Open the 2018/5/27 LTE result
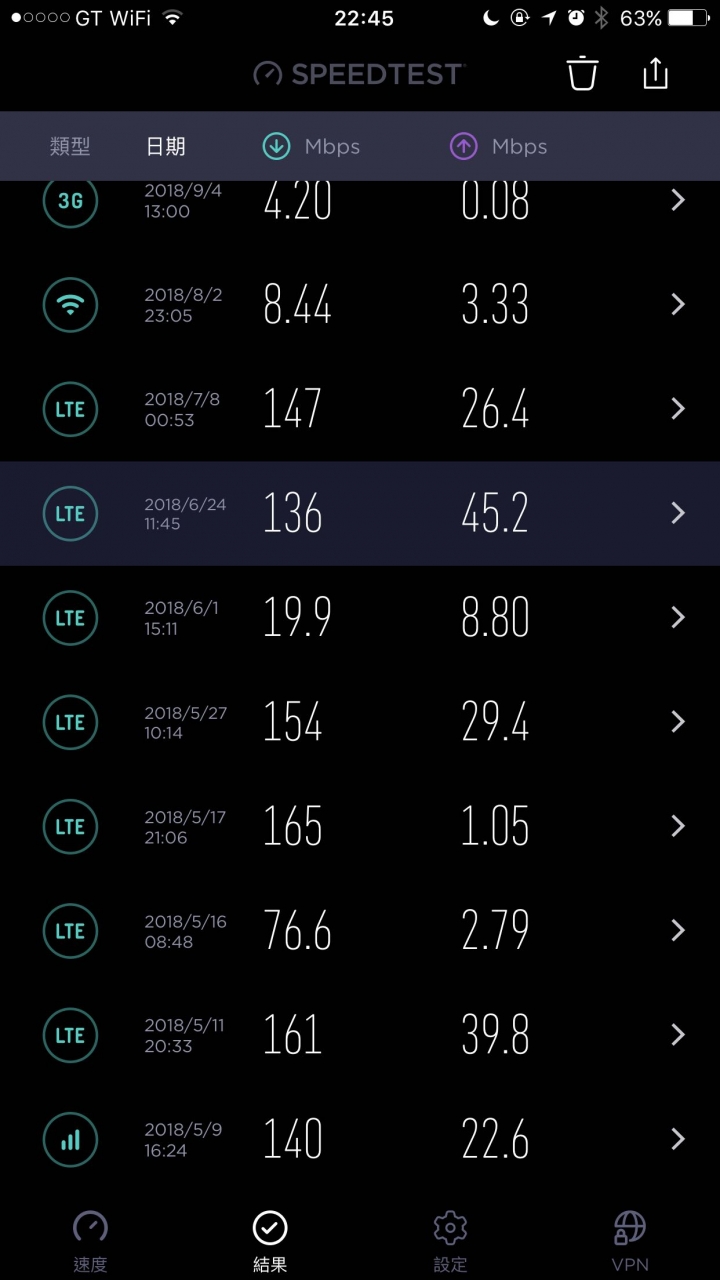 pos(360,721)
